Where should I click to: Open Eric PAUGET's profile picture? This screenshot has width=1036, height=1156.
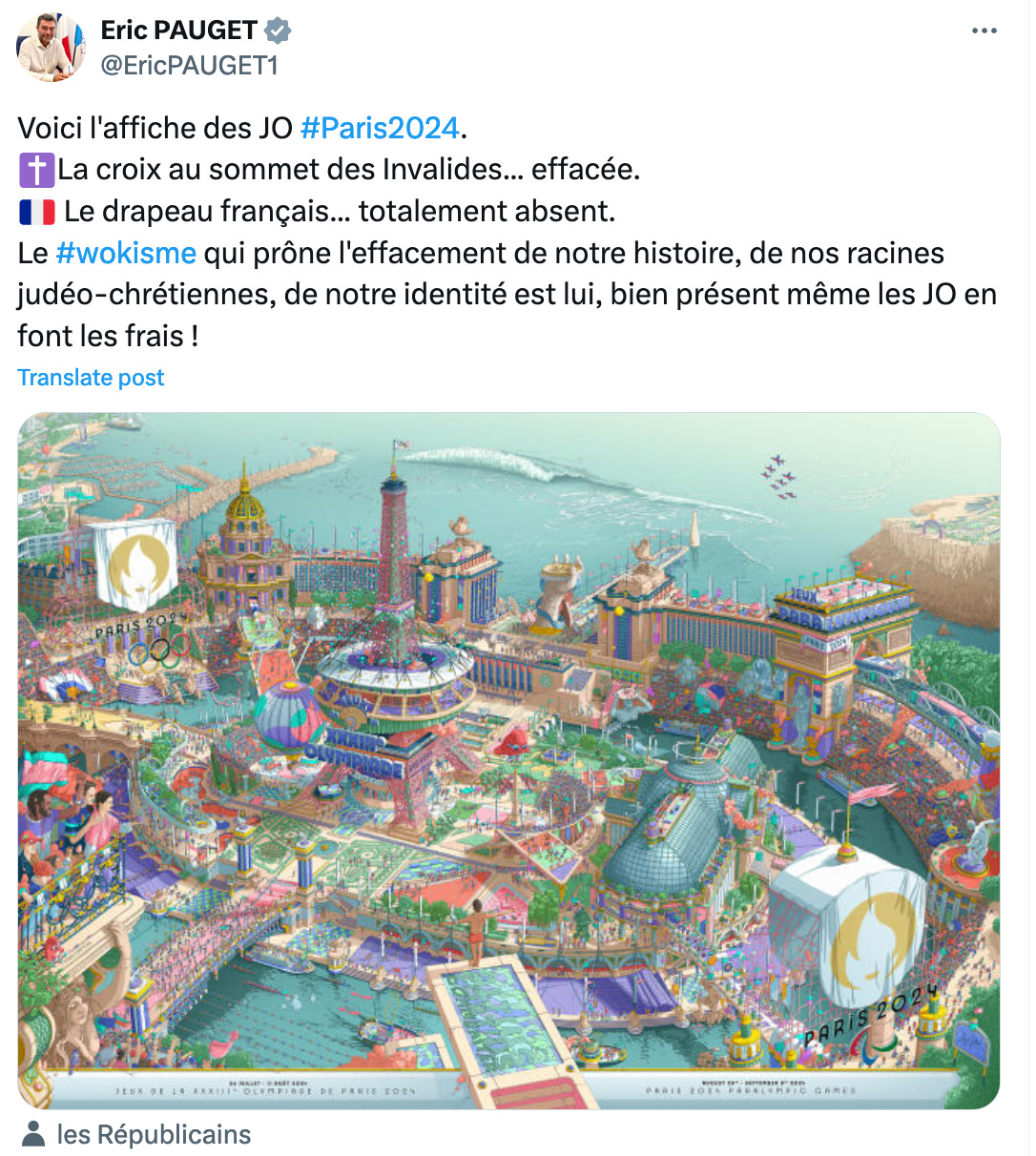pos(51,47)
